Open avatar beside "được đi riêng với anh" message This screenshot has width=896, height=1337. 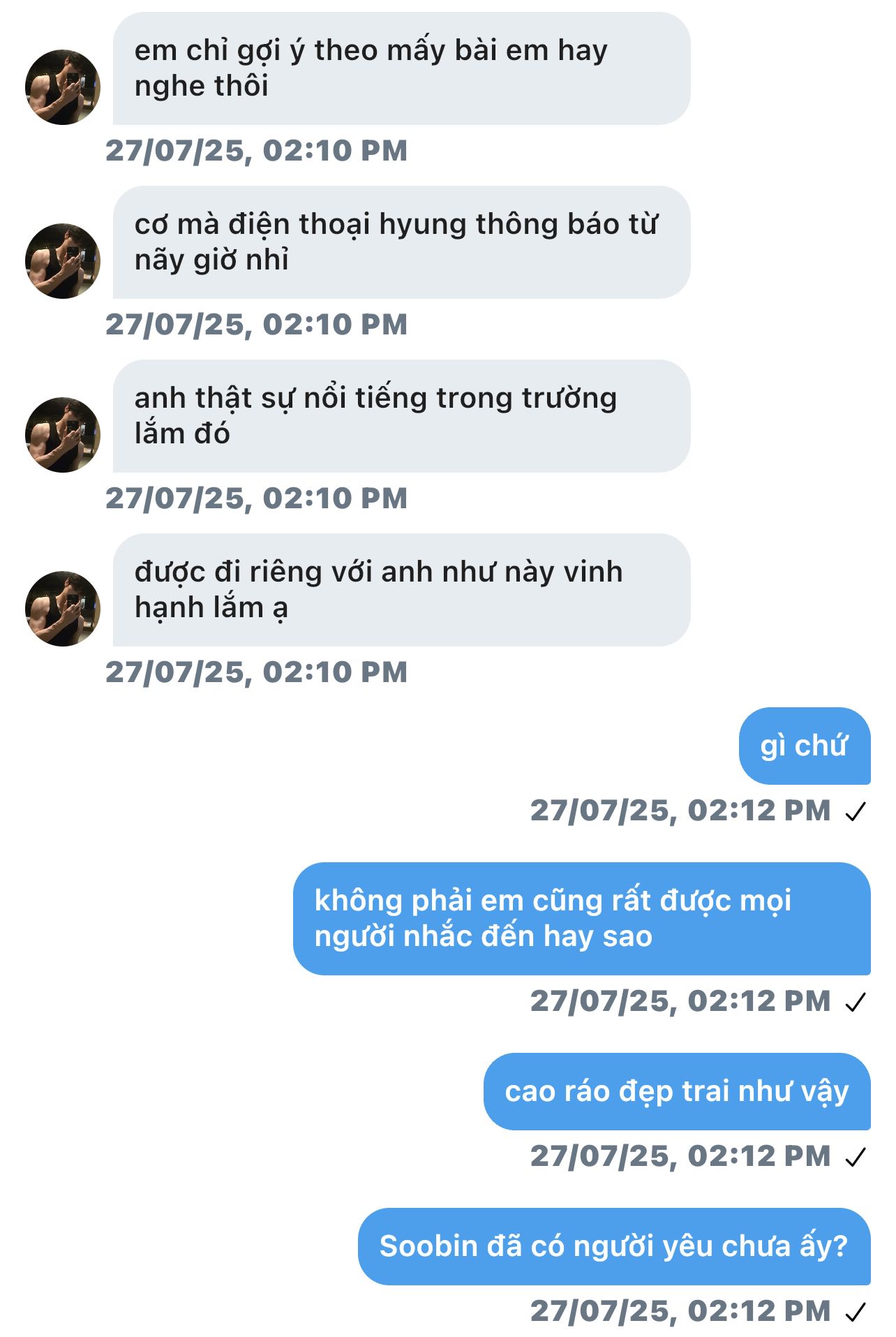coord(63,609)
